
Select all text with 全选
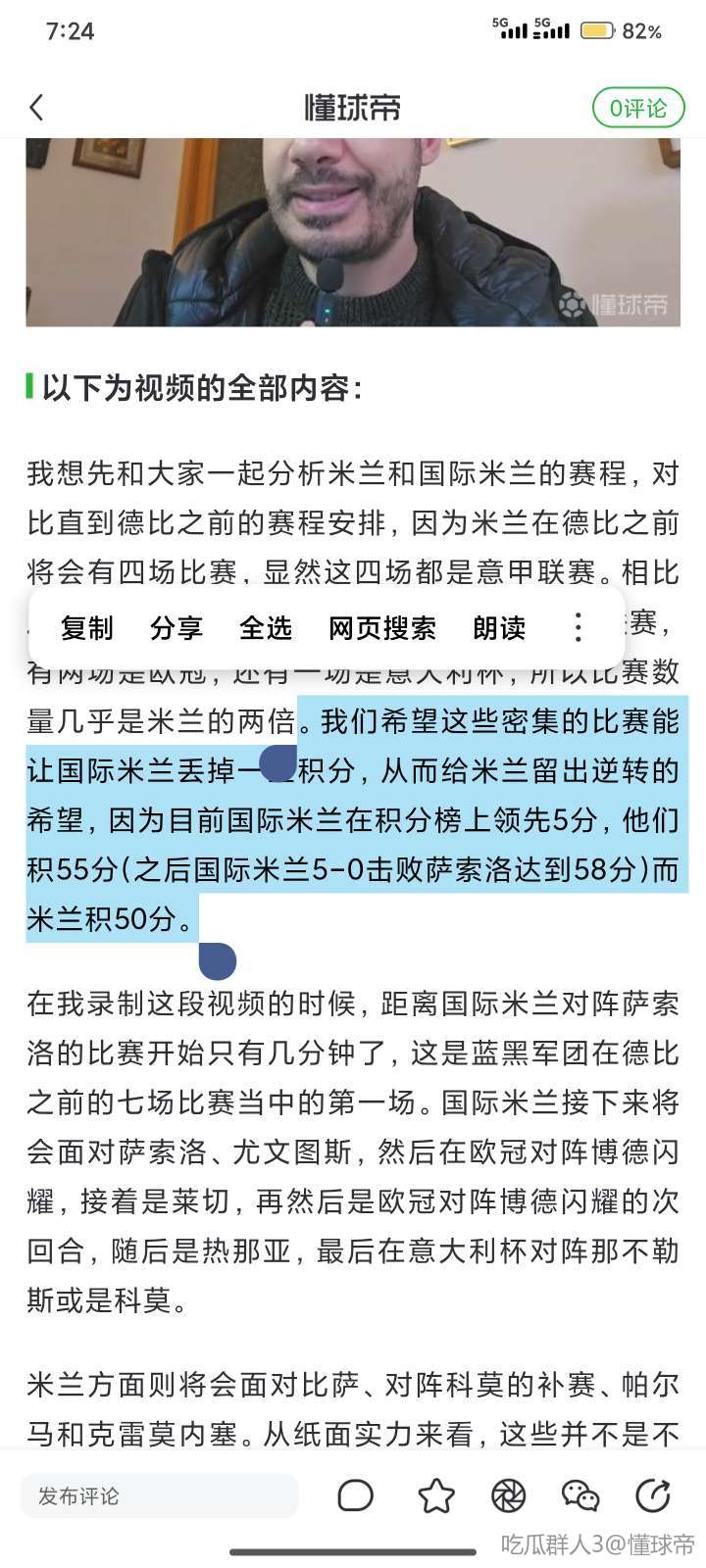pyautogui.click(x=266, y=628)
